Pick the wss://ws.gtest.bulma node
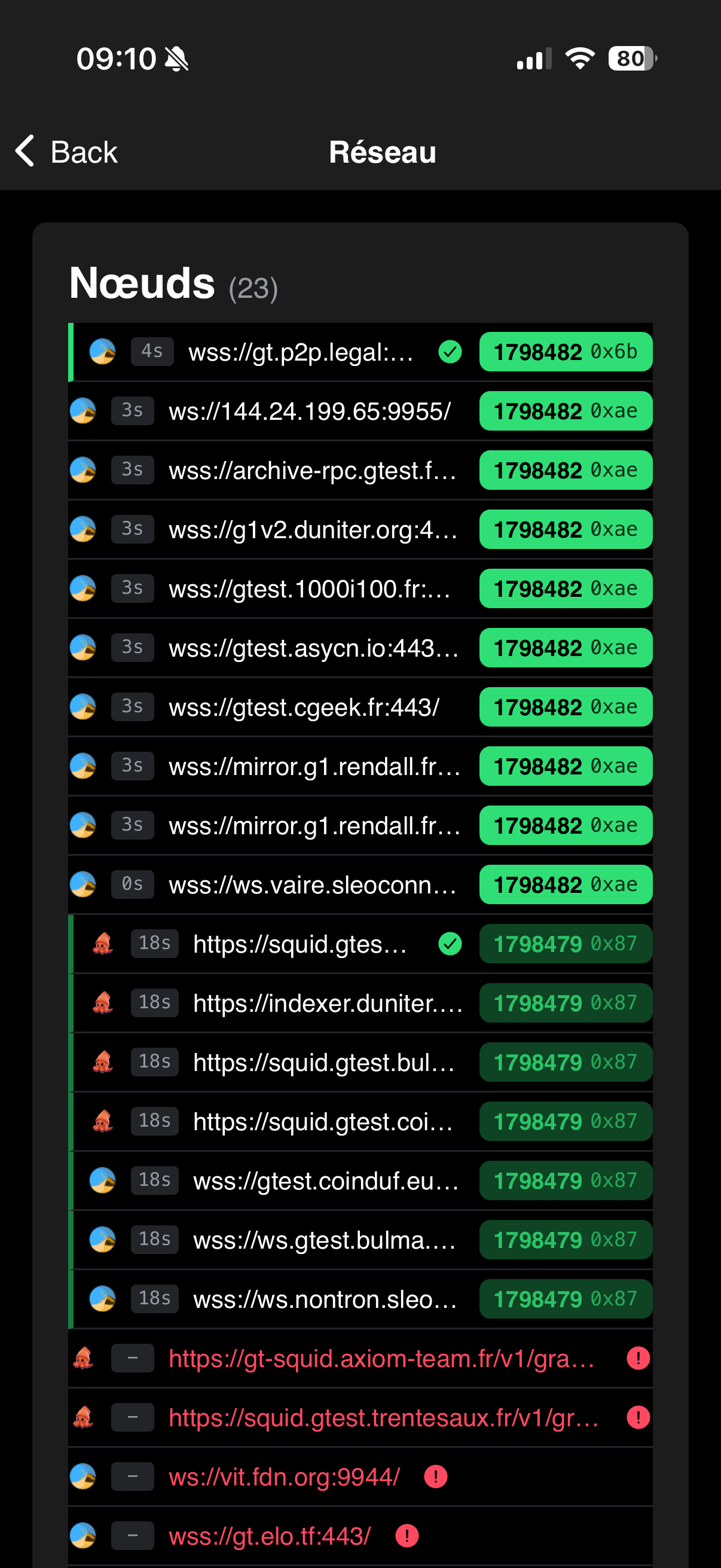The image size is (721, 1568). pos(324,1239)
